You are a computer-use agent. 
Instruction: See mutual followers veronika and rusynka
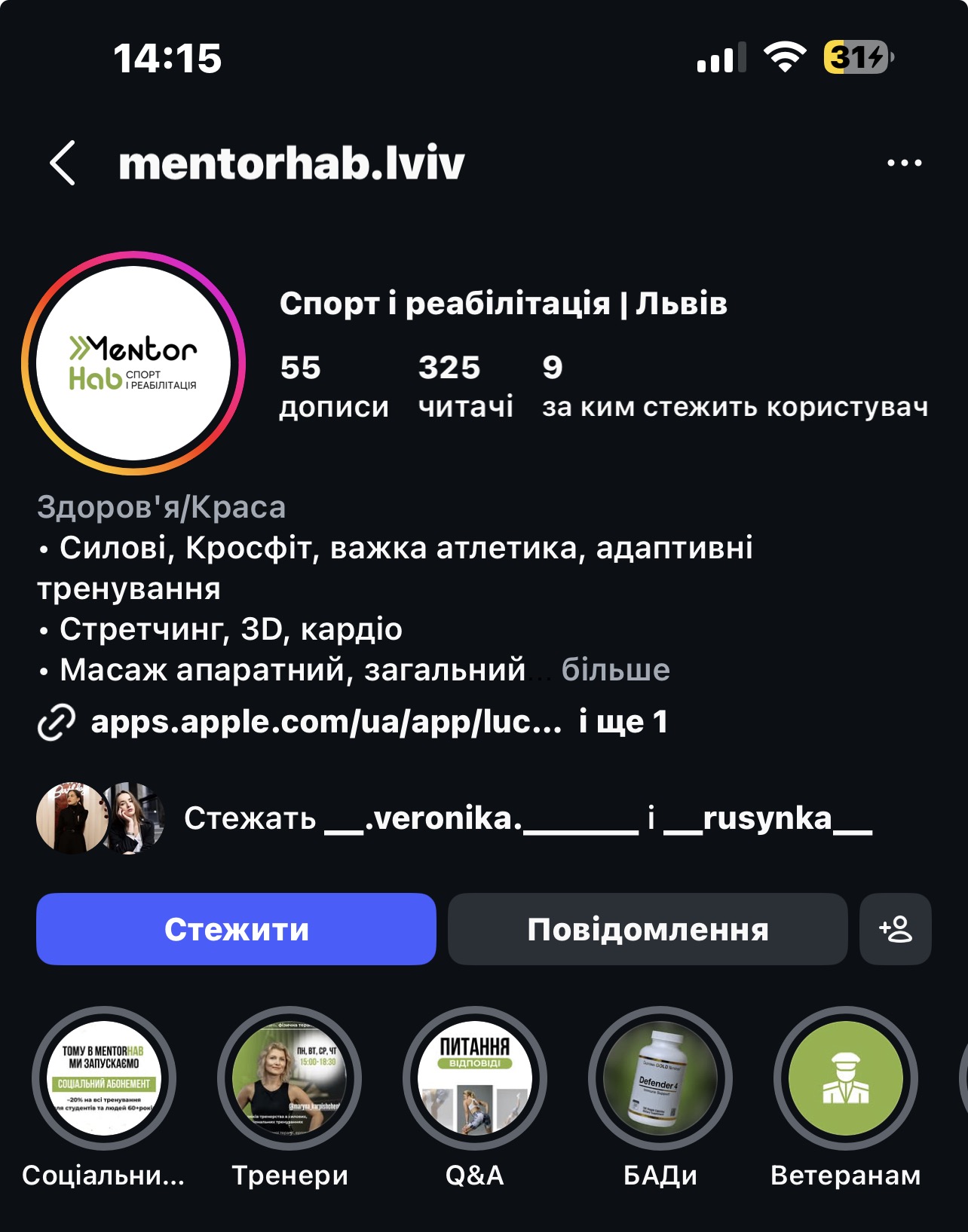[x=528, y=818]
